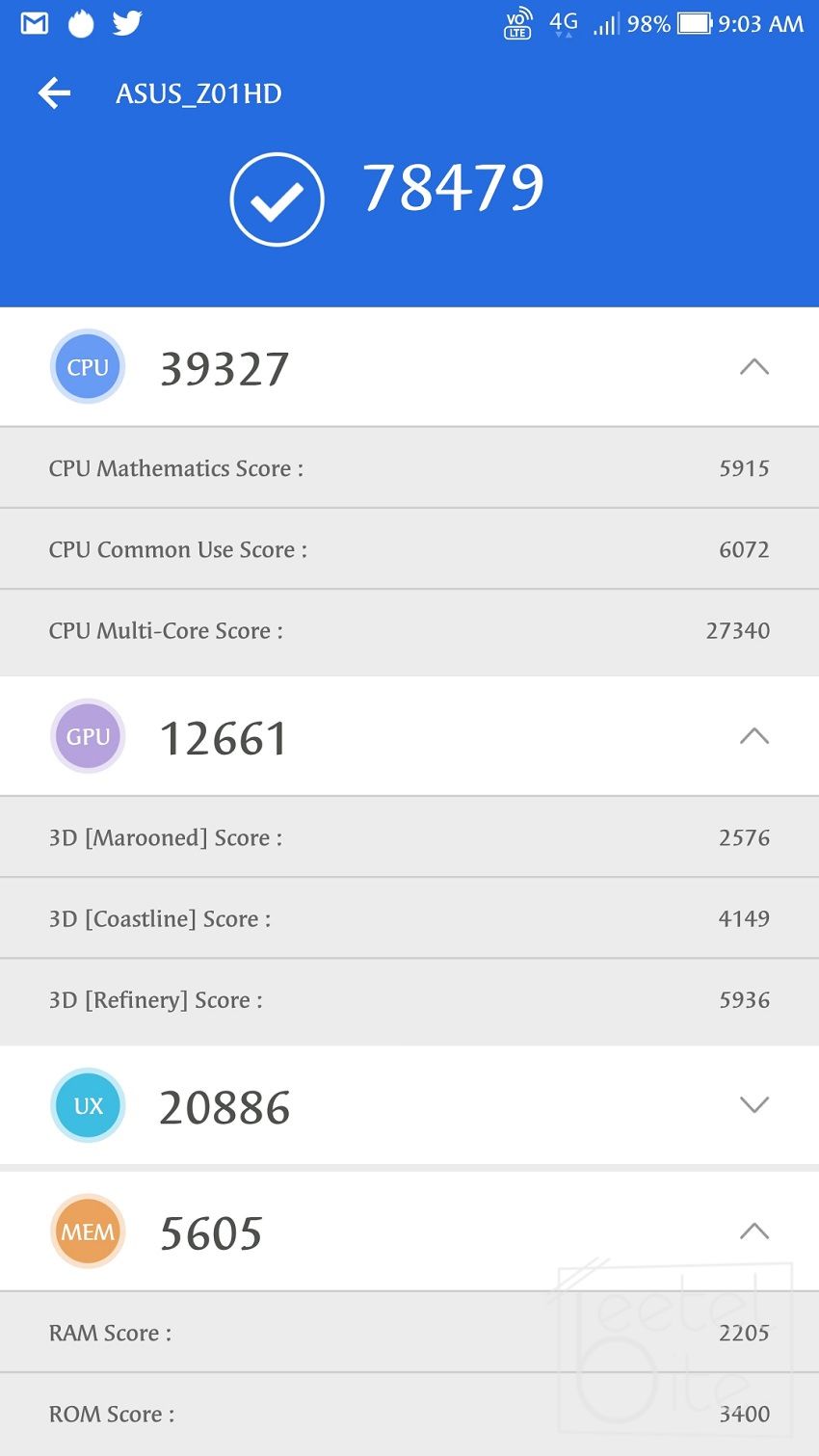Collapse the MEM score section
This screenshot has height=1456, width=819.
753,1231
